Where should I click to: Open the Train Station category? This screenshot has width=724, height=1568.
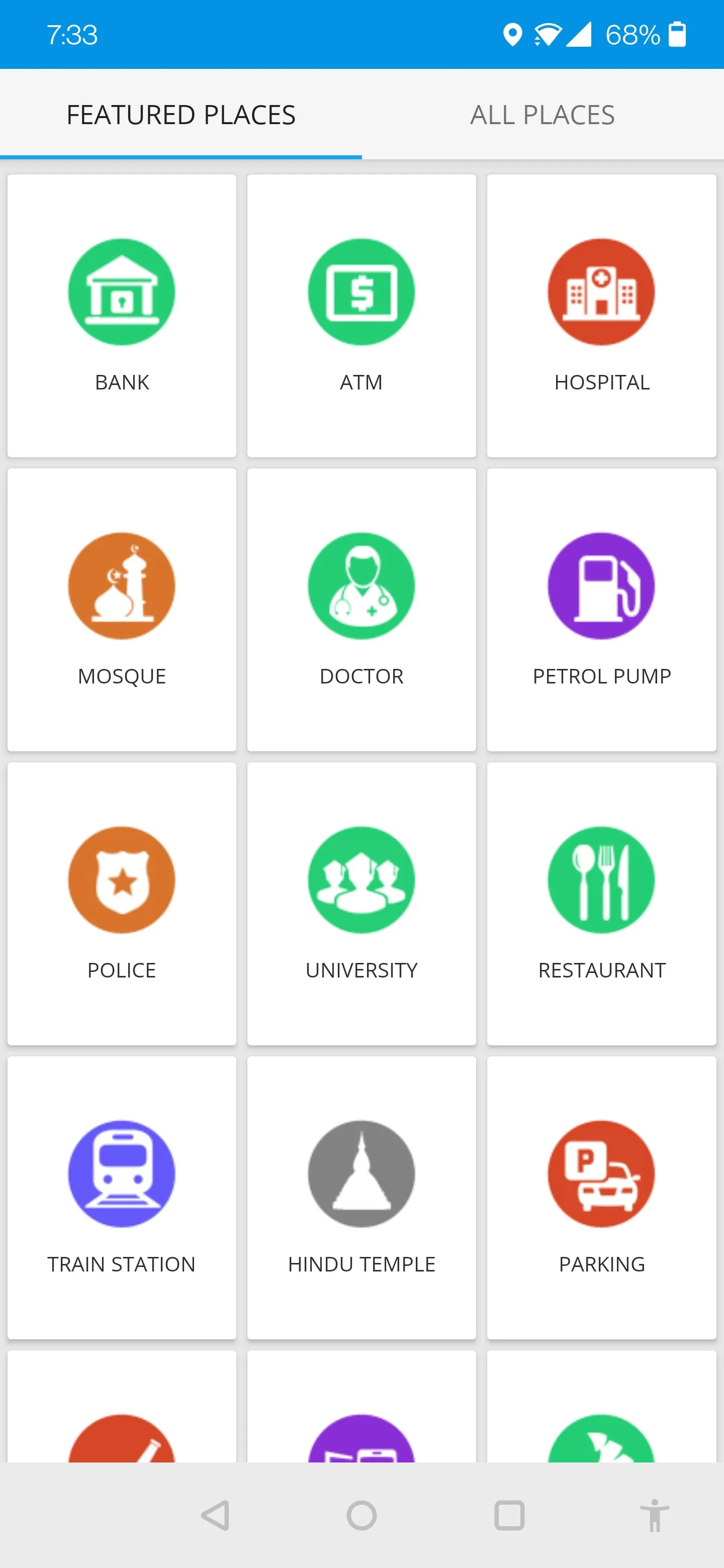coord(122,1197)
